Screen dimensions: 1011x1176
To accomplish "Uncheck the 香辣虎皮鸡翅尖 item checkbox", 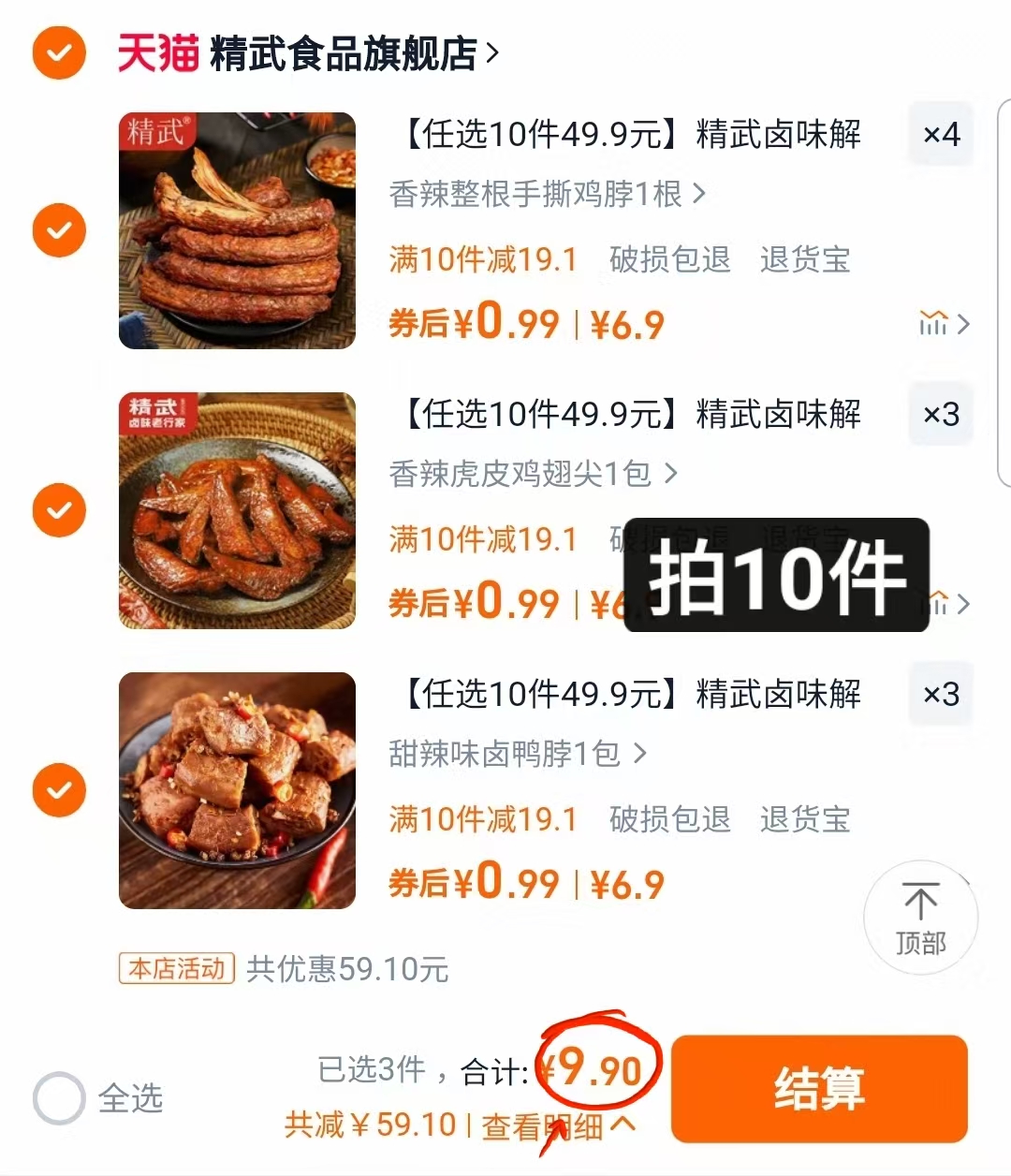I will 58,510.
